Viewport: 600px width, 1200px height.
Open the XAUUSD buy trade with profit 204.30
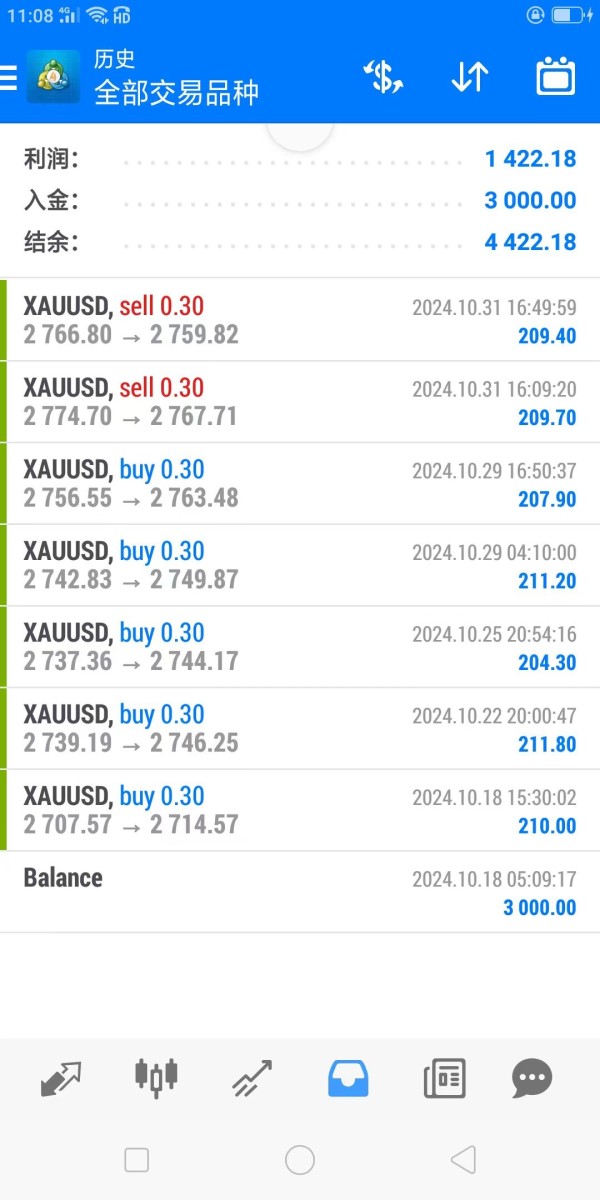coord(300,648)
